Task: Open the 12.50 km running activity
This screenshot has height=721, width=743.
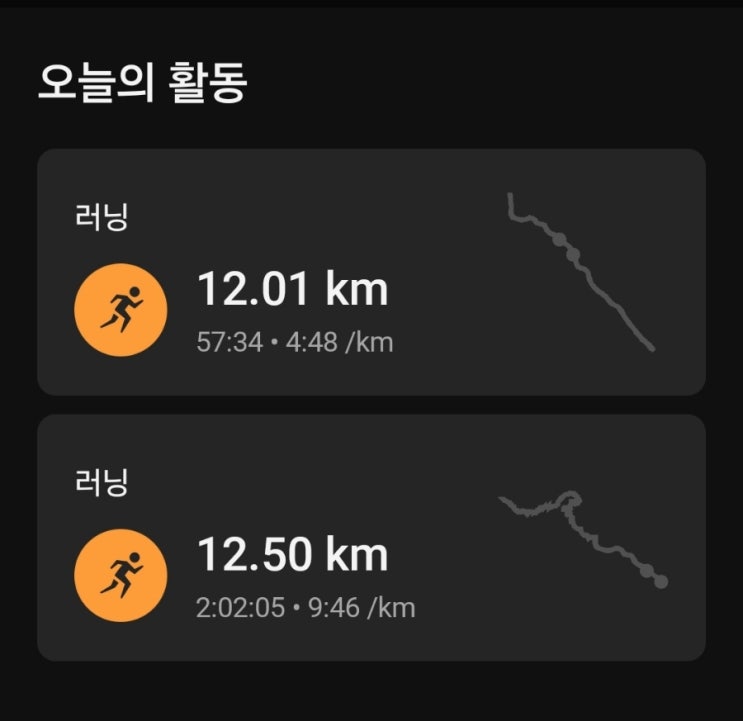Action: (x=370, y=538)
